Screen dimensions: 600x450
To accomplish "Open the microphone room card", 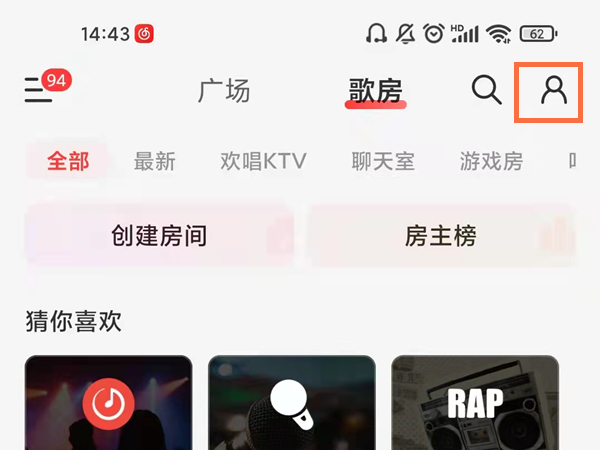I will tap(291, 402).
